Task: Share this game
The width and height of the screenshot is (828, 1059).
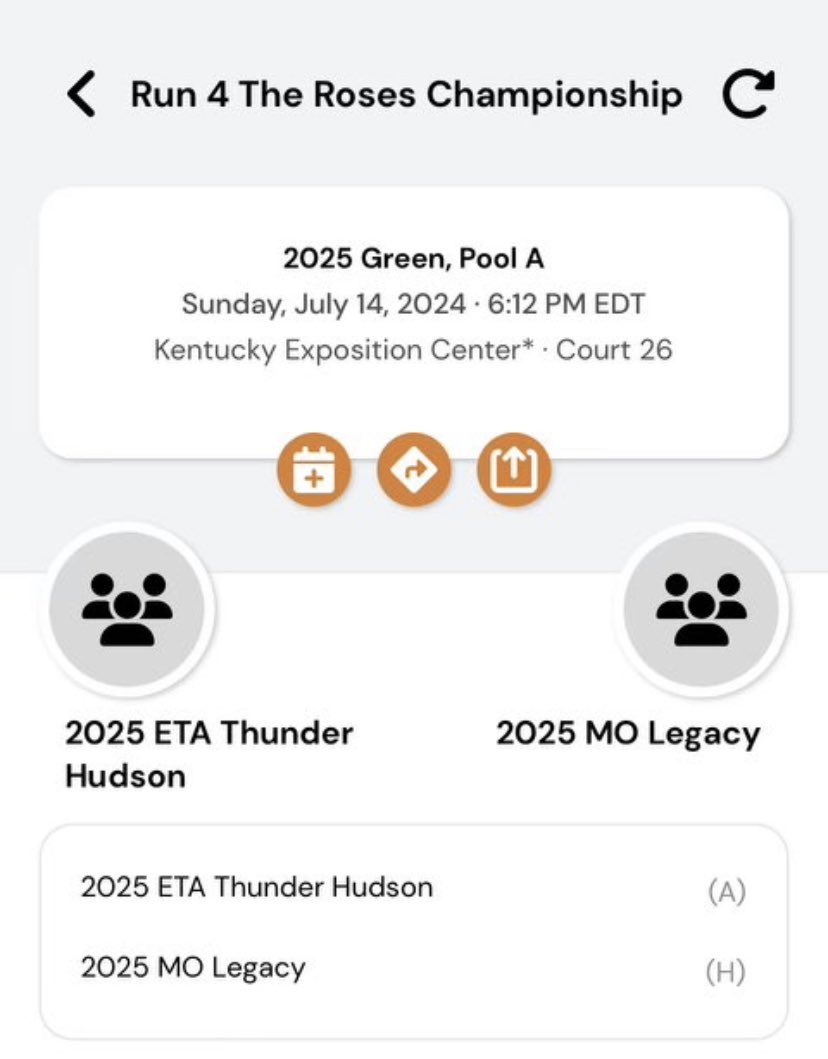Action: [514, 471]
